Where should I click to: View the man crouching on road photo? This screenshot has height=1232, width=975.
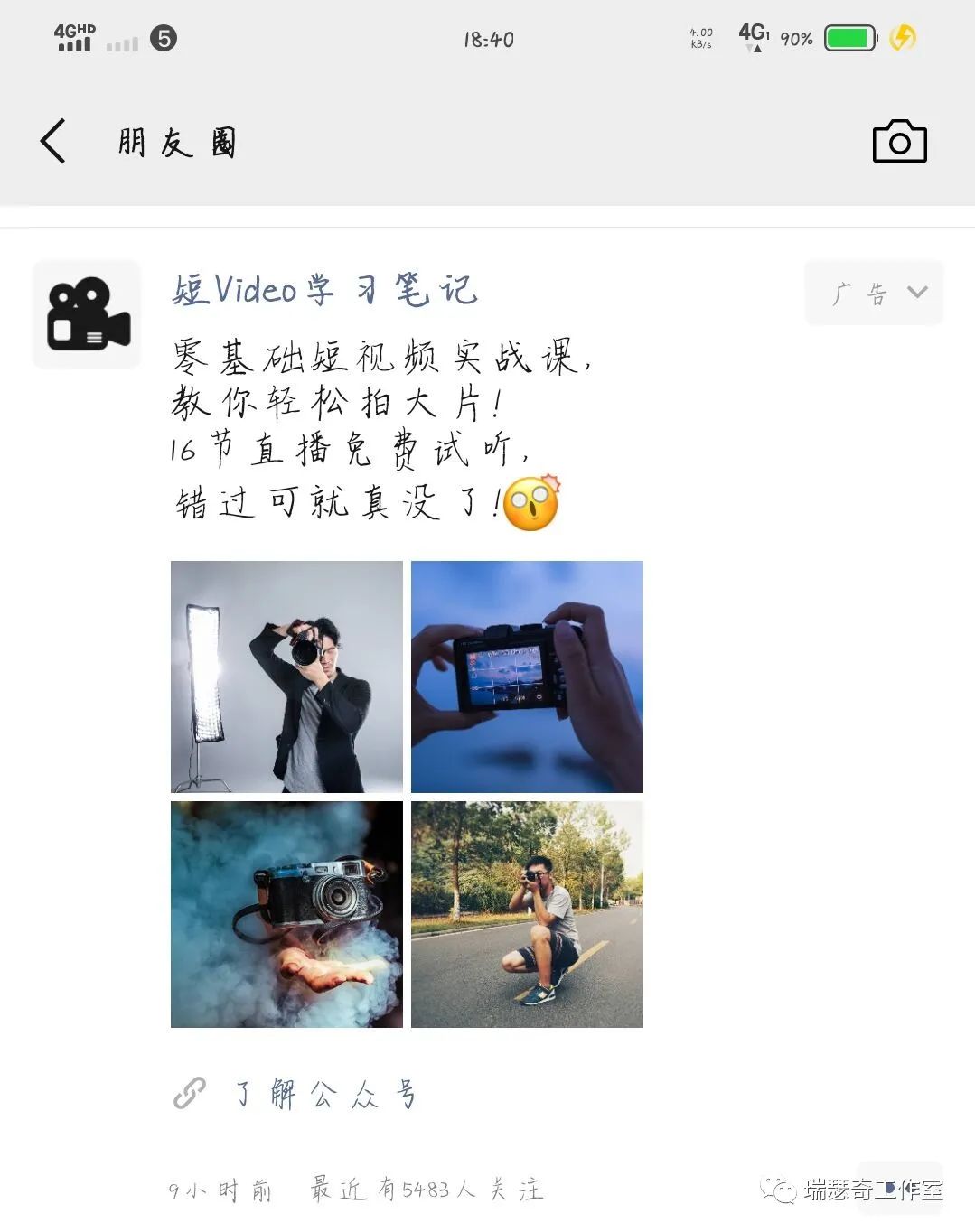[x=527, y=914]
